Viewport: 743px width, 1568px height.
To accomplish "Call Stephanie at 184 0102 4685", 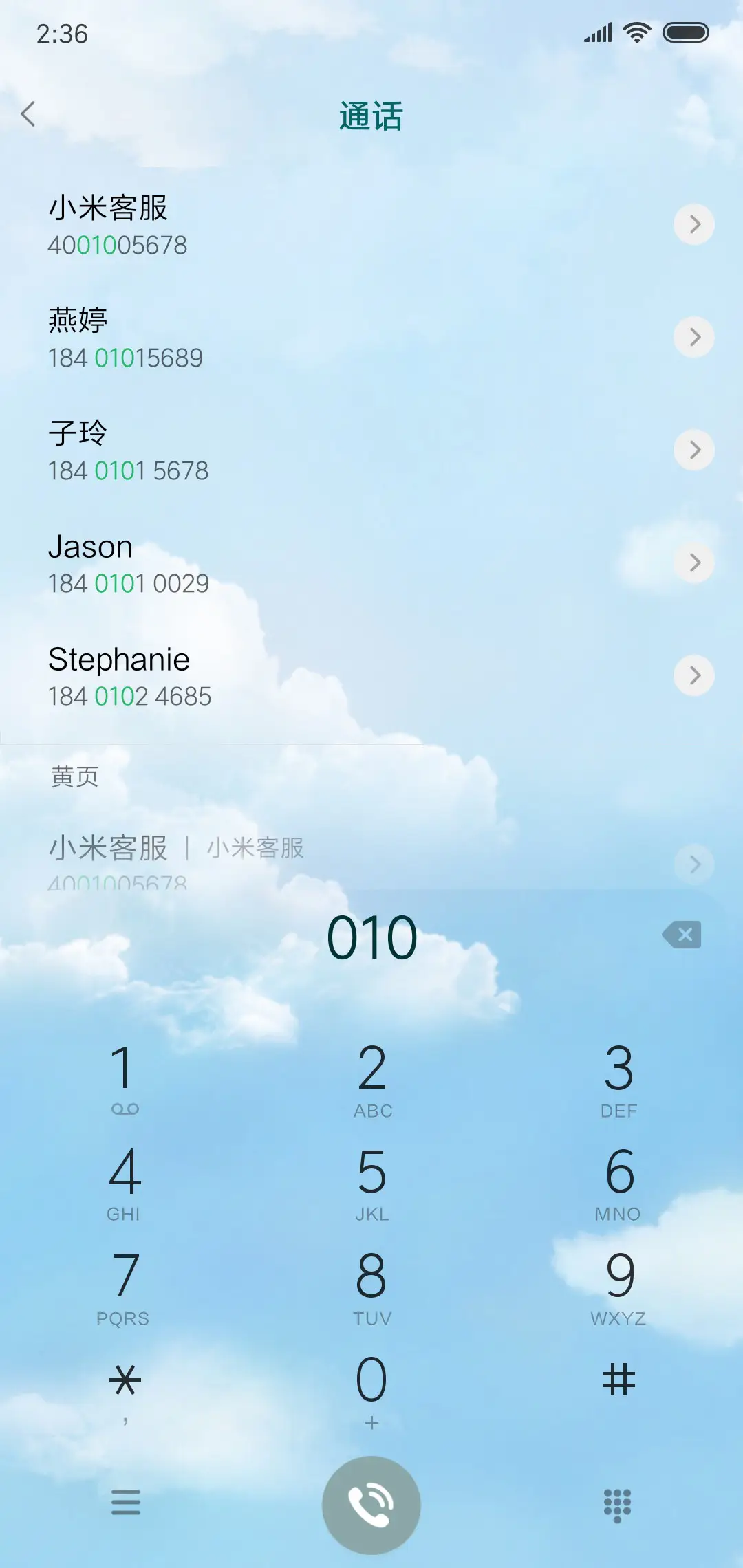I will [x=275, y=675].
